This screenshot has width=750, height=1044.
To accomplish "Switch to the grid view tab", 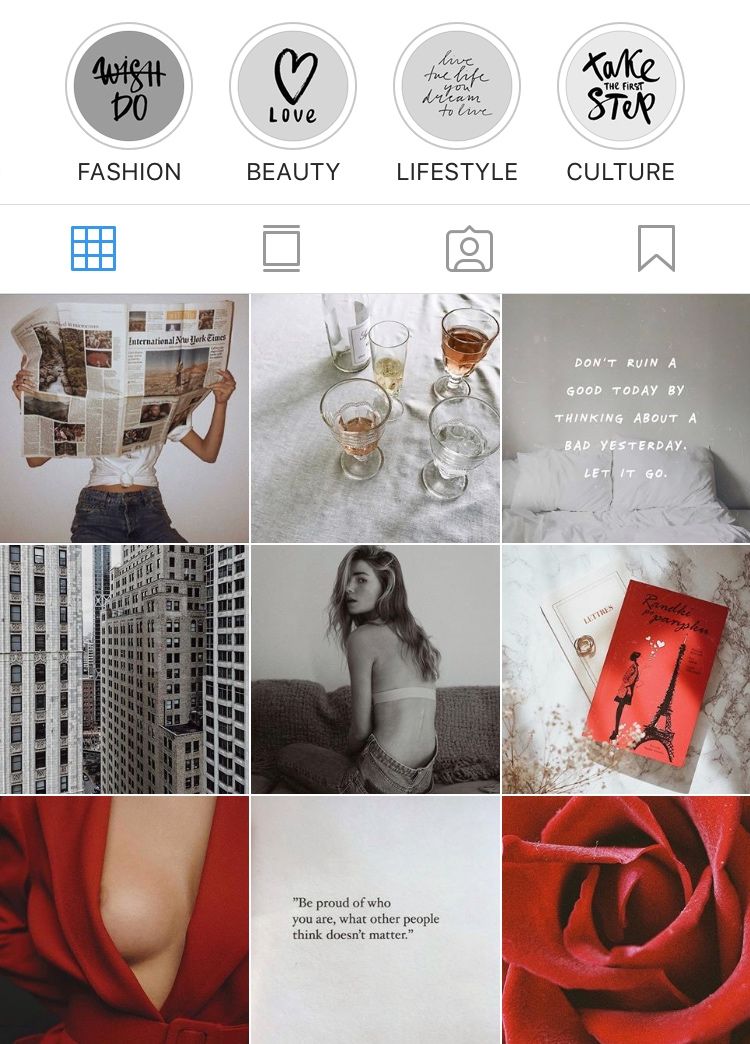I will pos(93,248).
